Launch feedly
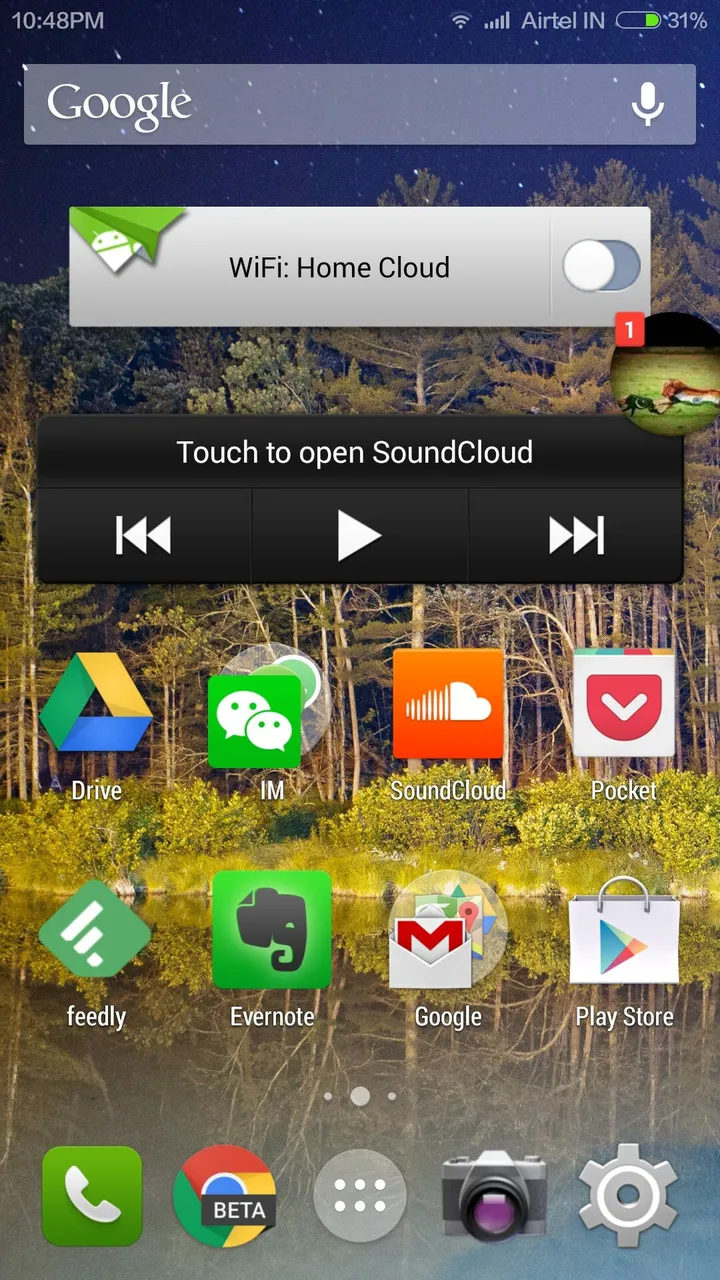The height and width of the screenshot is (1280, 720). tap(95, 932)
